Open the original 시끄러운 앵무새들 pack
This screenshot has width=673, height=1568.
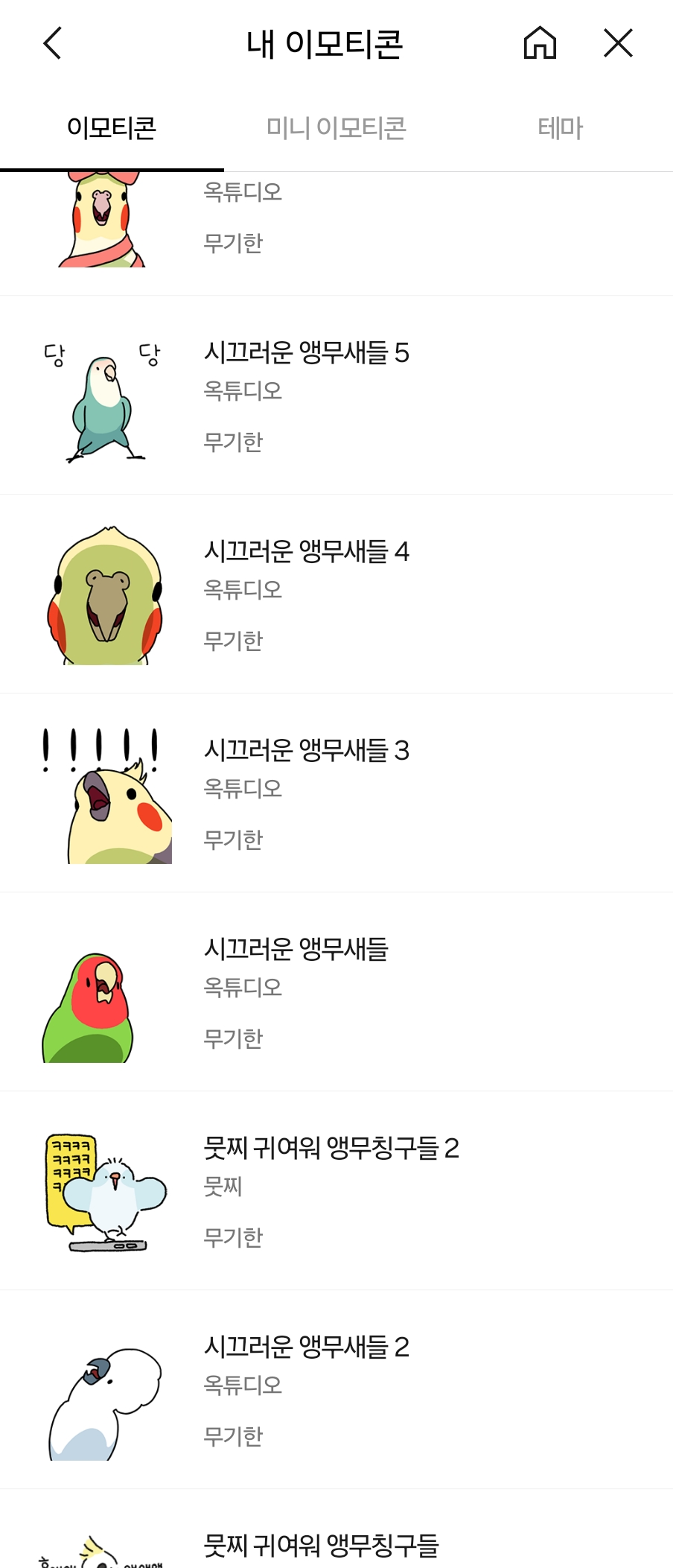click(336, 992)
